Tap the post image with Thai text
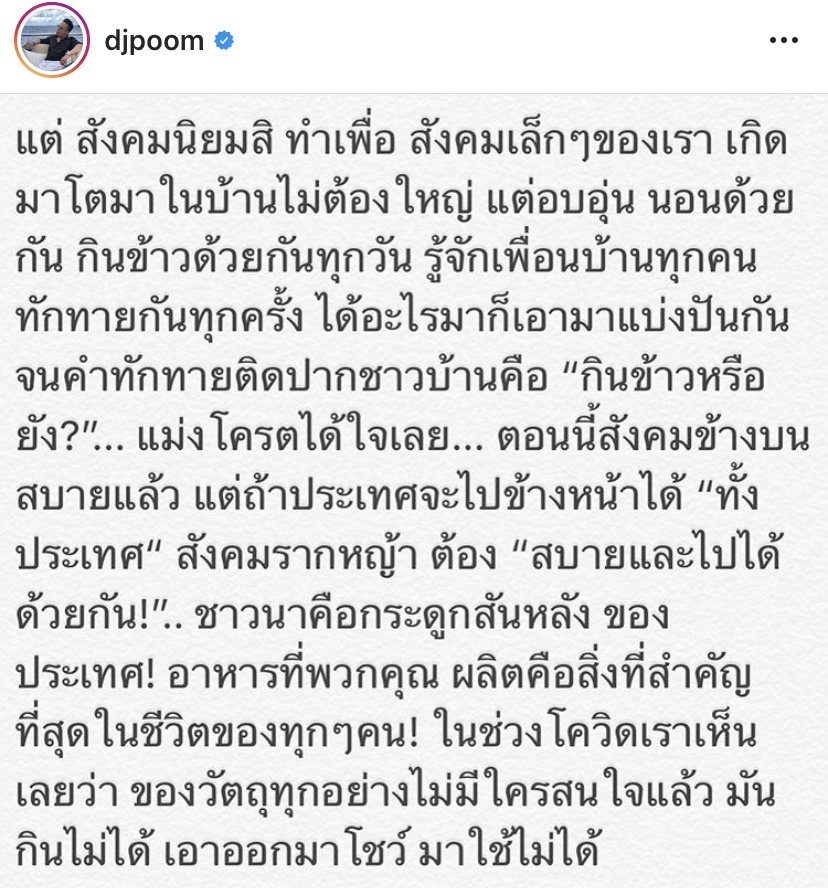Image resolution: width=828 pixels, height=888 pixels. (414, 490)
